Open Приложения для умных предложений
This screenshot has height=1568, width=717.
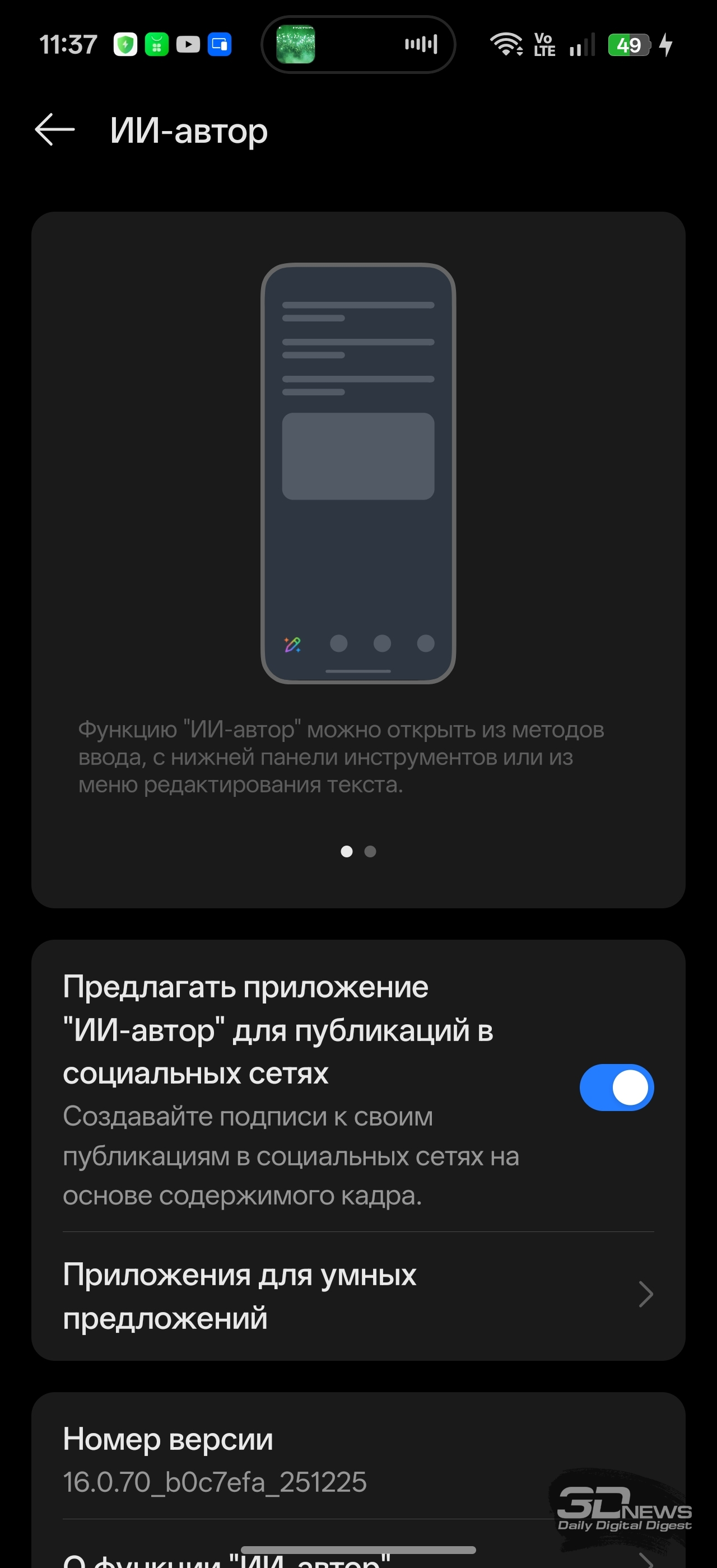pos(358,1295)
